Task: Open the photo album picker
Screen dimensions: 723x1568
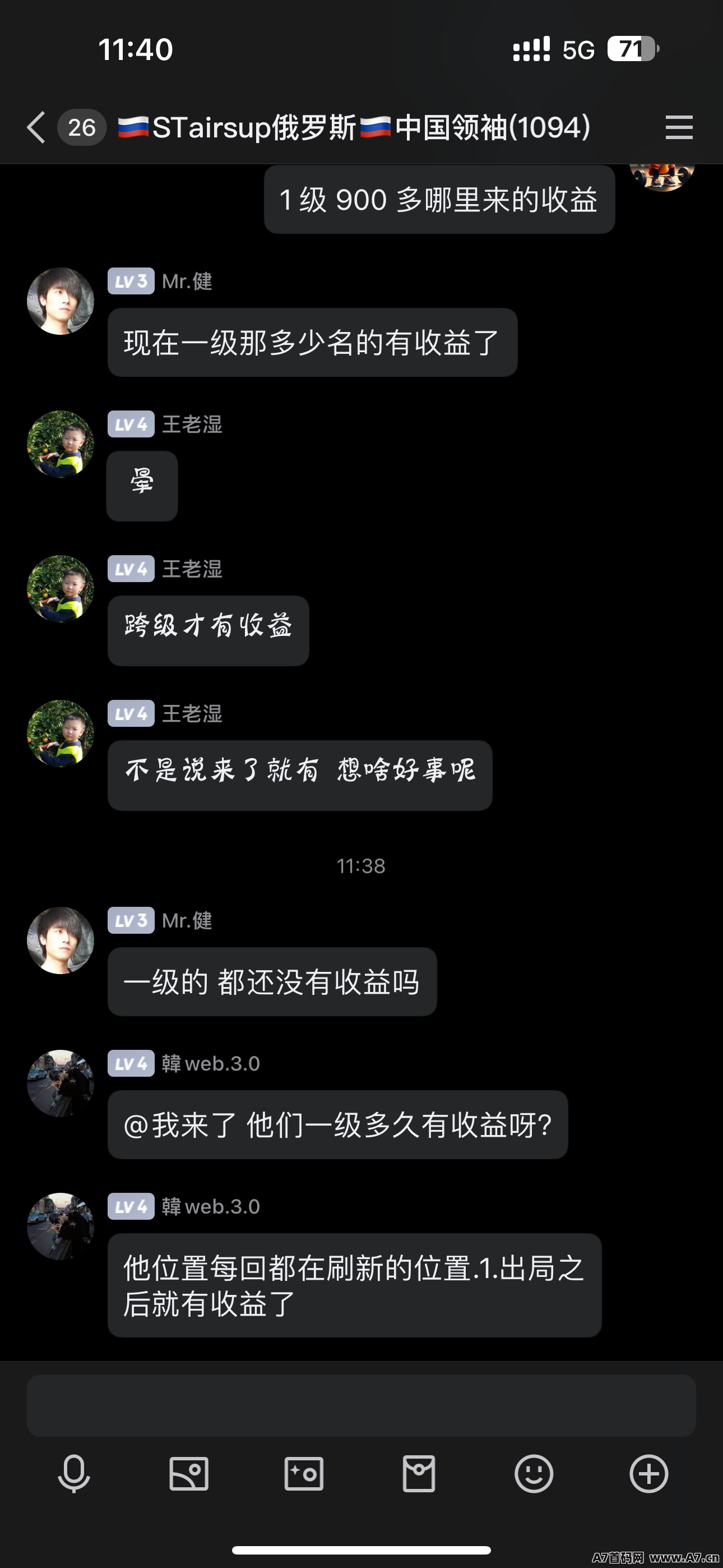Action: (189, 1474)
